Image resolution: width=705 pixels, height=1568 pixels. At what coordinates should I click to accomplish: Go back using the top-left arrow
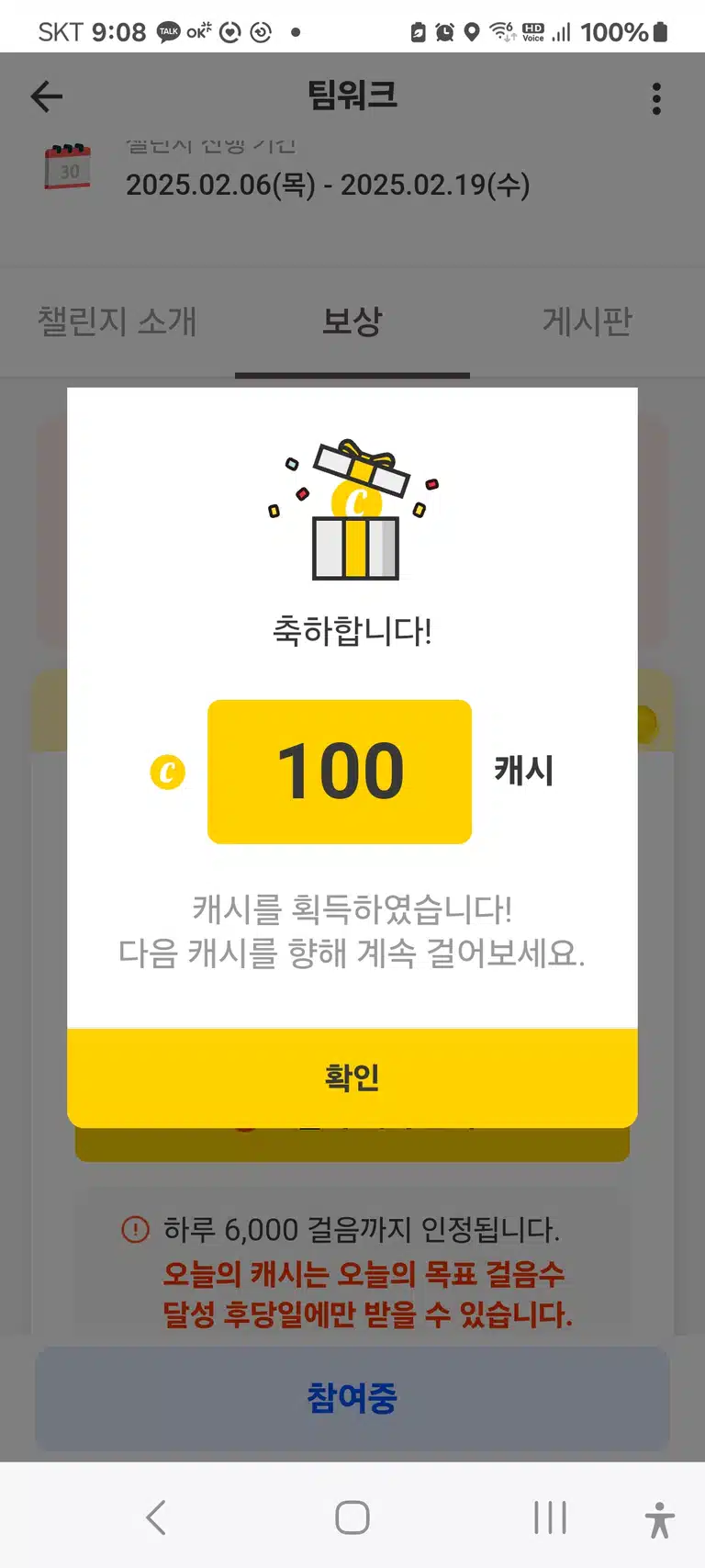point(47,96)
